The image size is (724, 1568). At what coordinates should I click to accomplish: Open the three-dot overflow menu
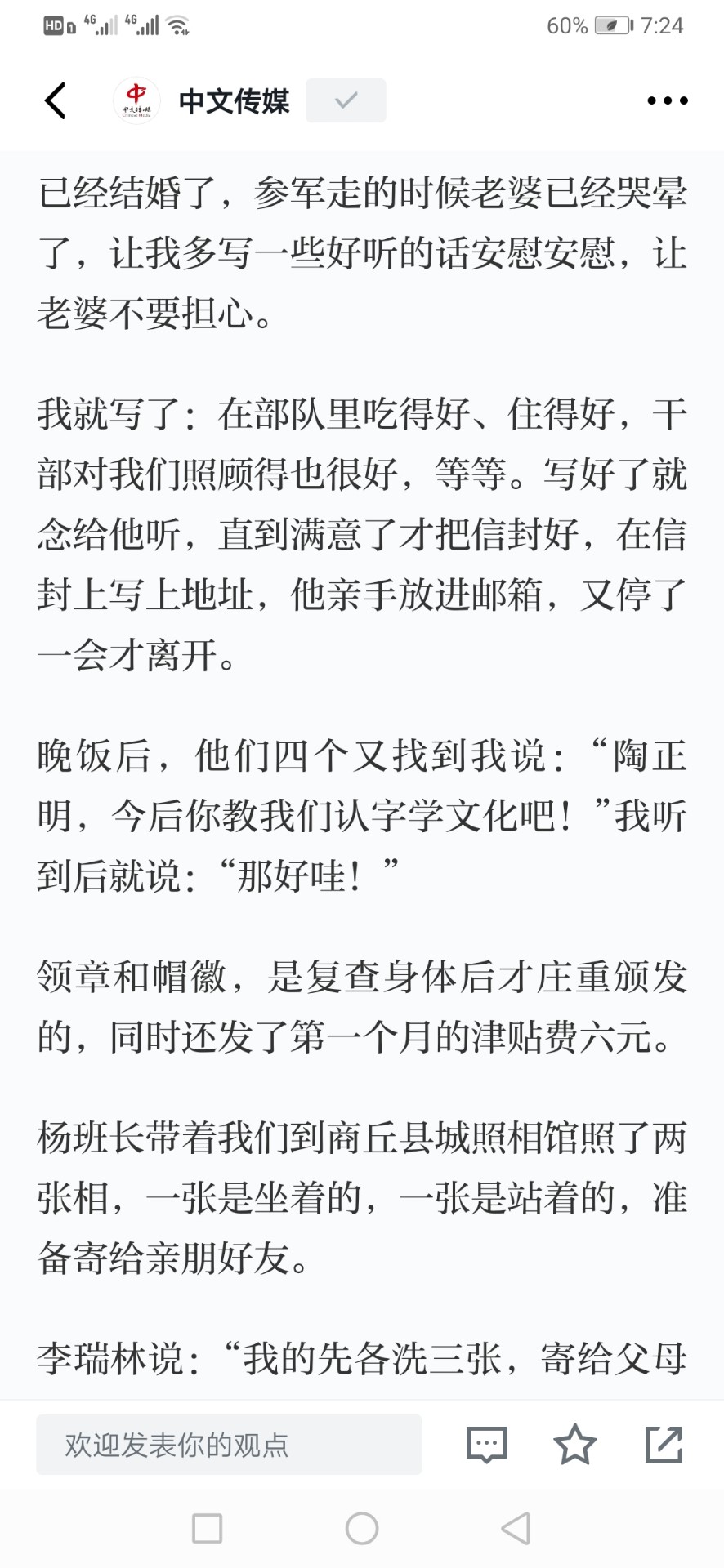point(667,100)
